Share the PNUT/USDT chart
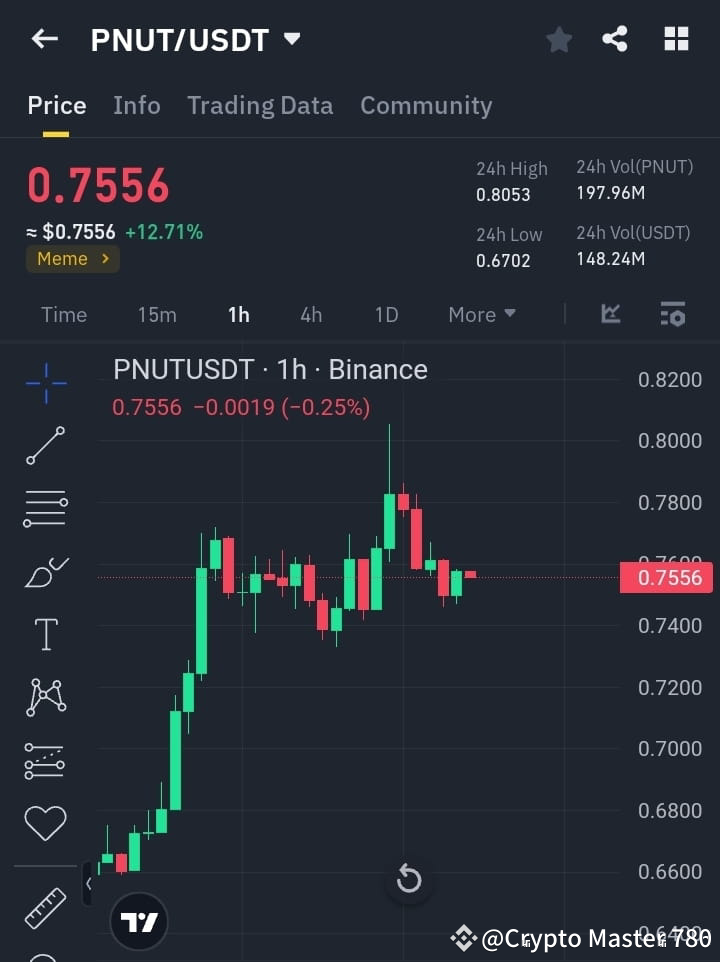 615,39
